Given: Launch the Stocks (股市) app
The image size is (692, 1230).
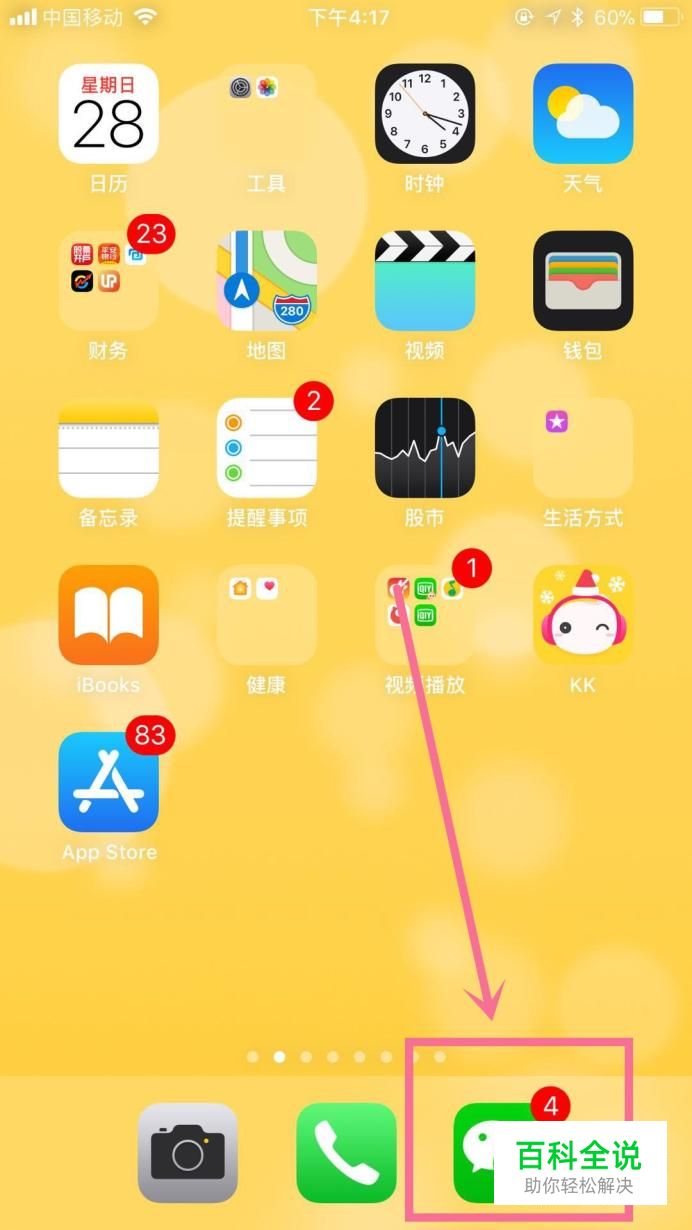Looking at the screenshot, I should point(424,448).
